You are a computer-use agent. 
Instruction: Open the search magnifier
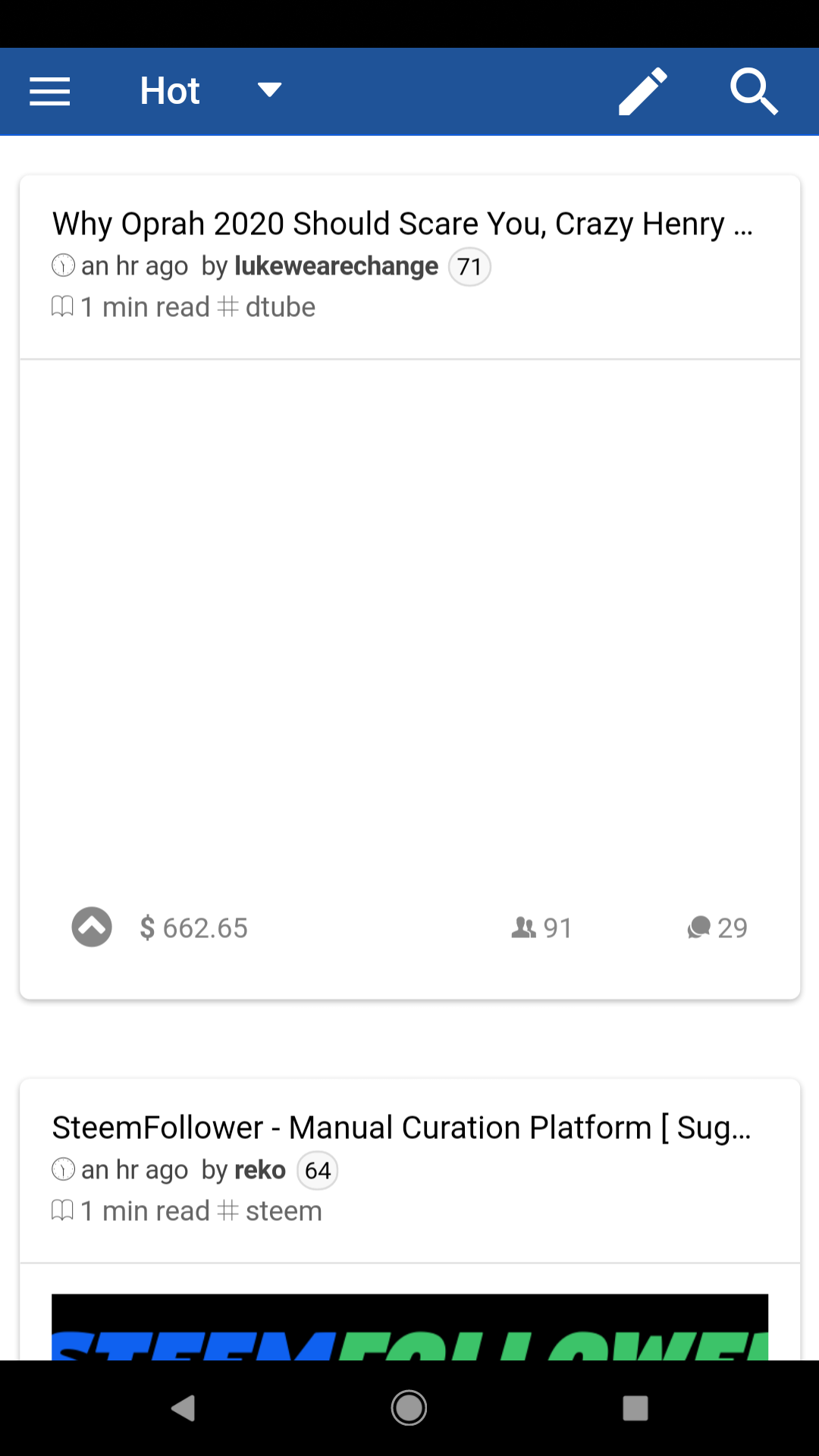tap(754, 92)
